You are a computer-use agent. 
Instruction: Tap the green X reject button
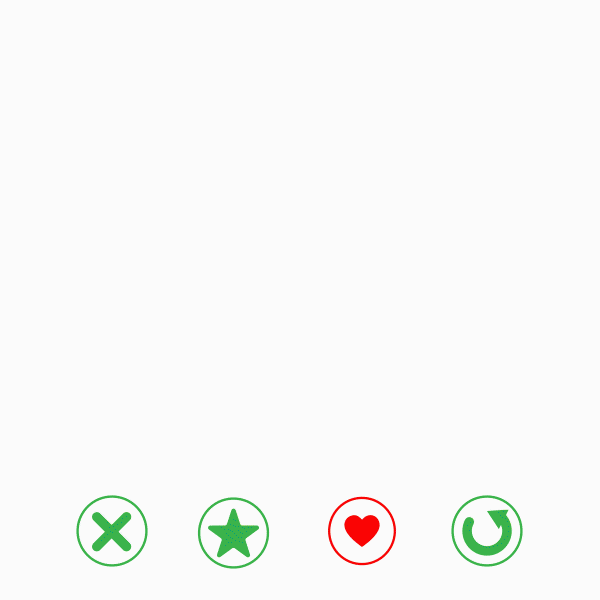(112, 531)
